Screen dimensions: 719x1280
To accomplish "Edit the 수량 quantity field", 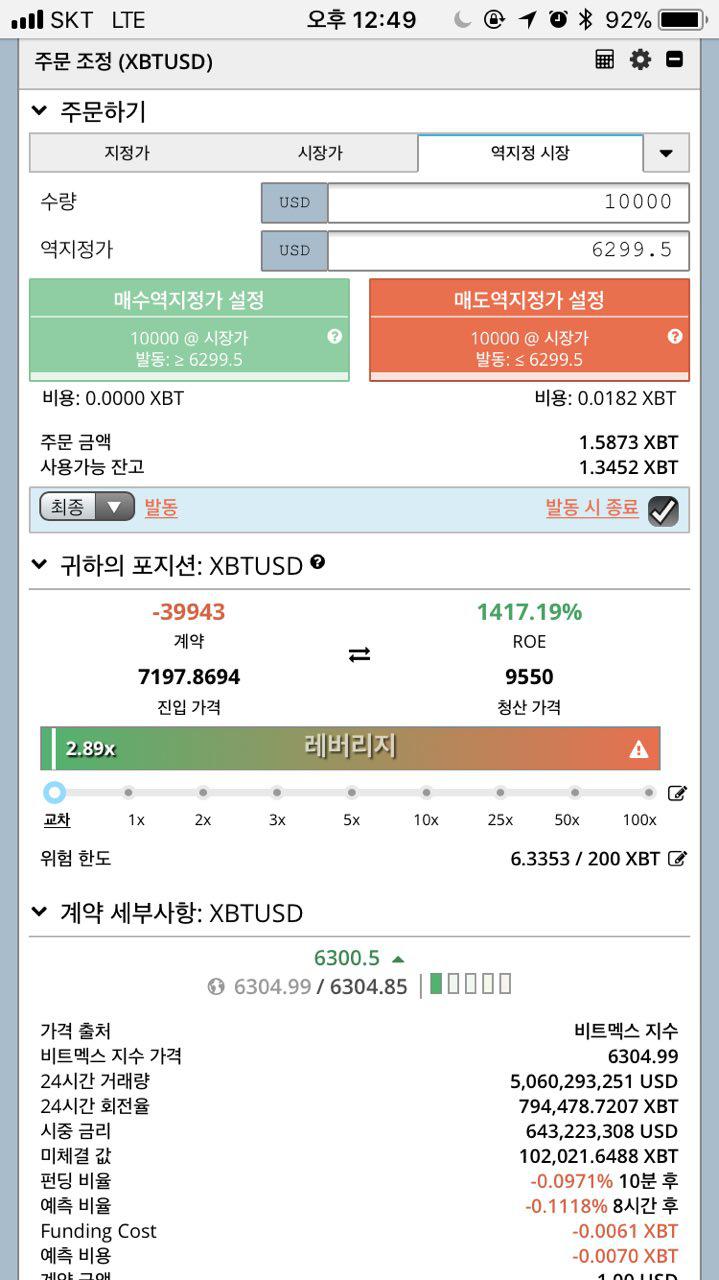I will coord(508,202).
